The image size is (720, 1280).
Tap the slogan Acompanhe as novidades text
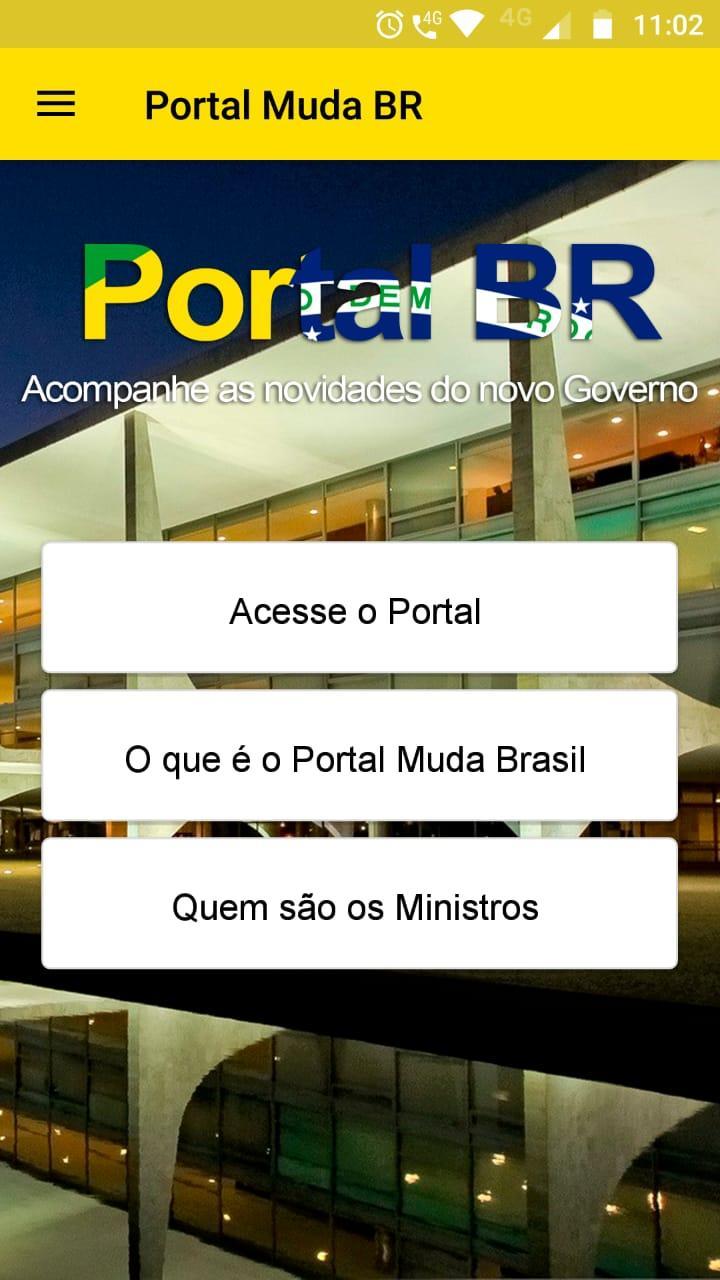[360, 390]
